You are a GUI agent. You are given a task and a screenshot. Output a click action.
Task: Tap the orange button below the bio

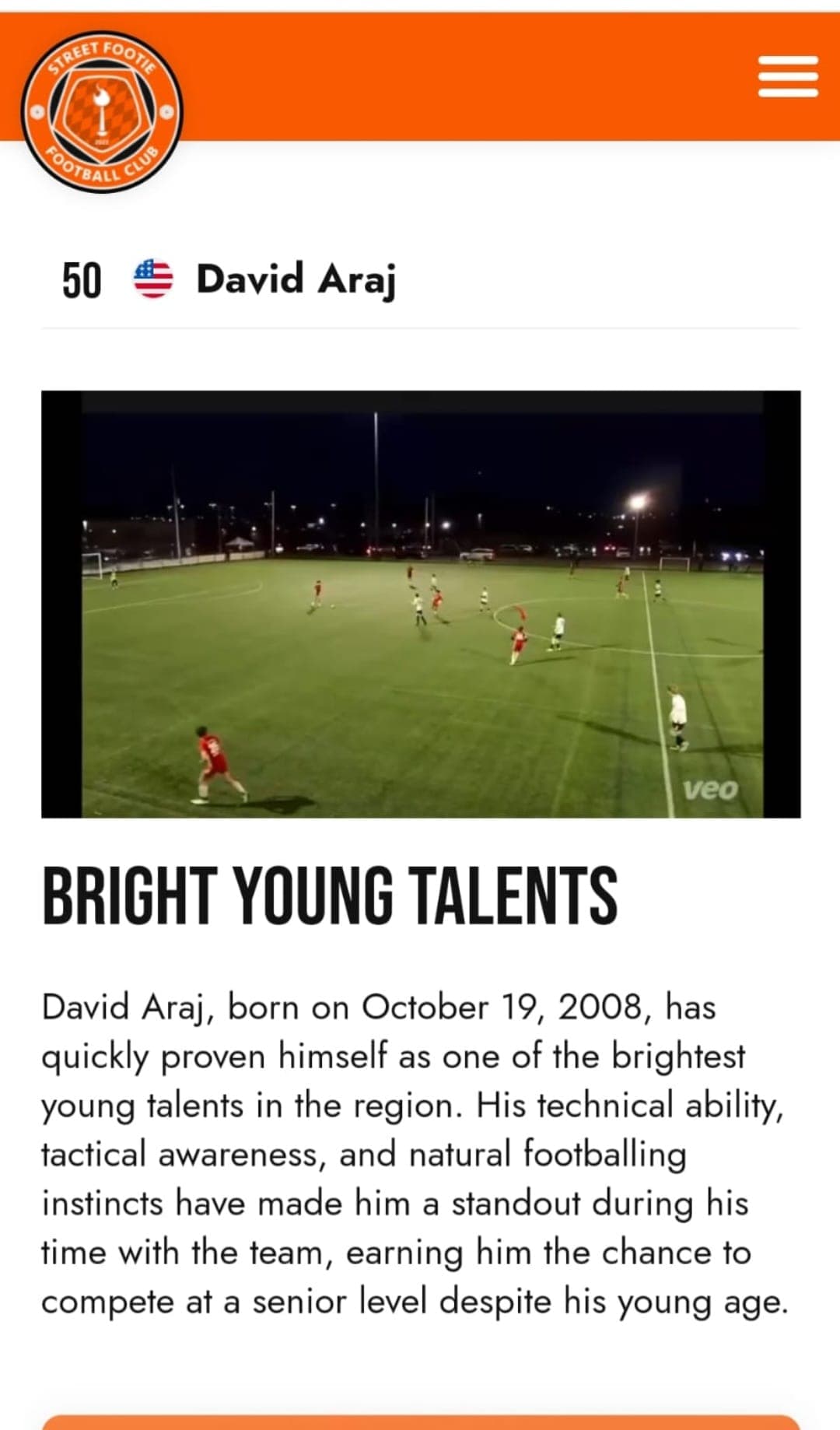tap(420, 1421)
